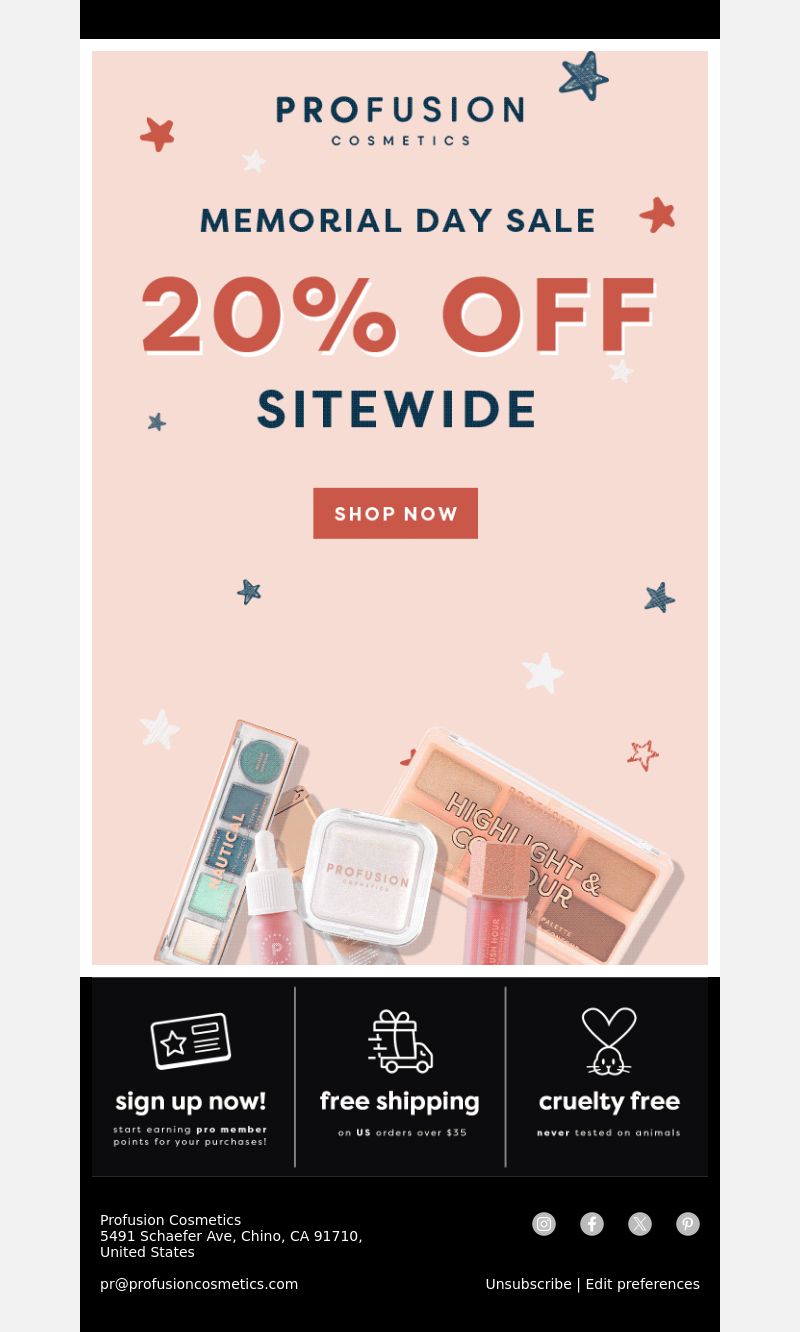
Task: Tap the pr@profusioncosmetics.com email address
Action: (x=199, y=1284)
